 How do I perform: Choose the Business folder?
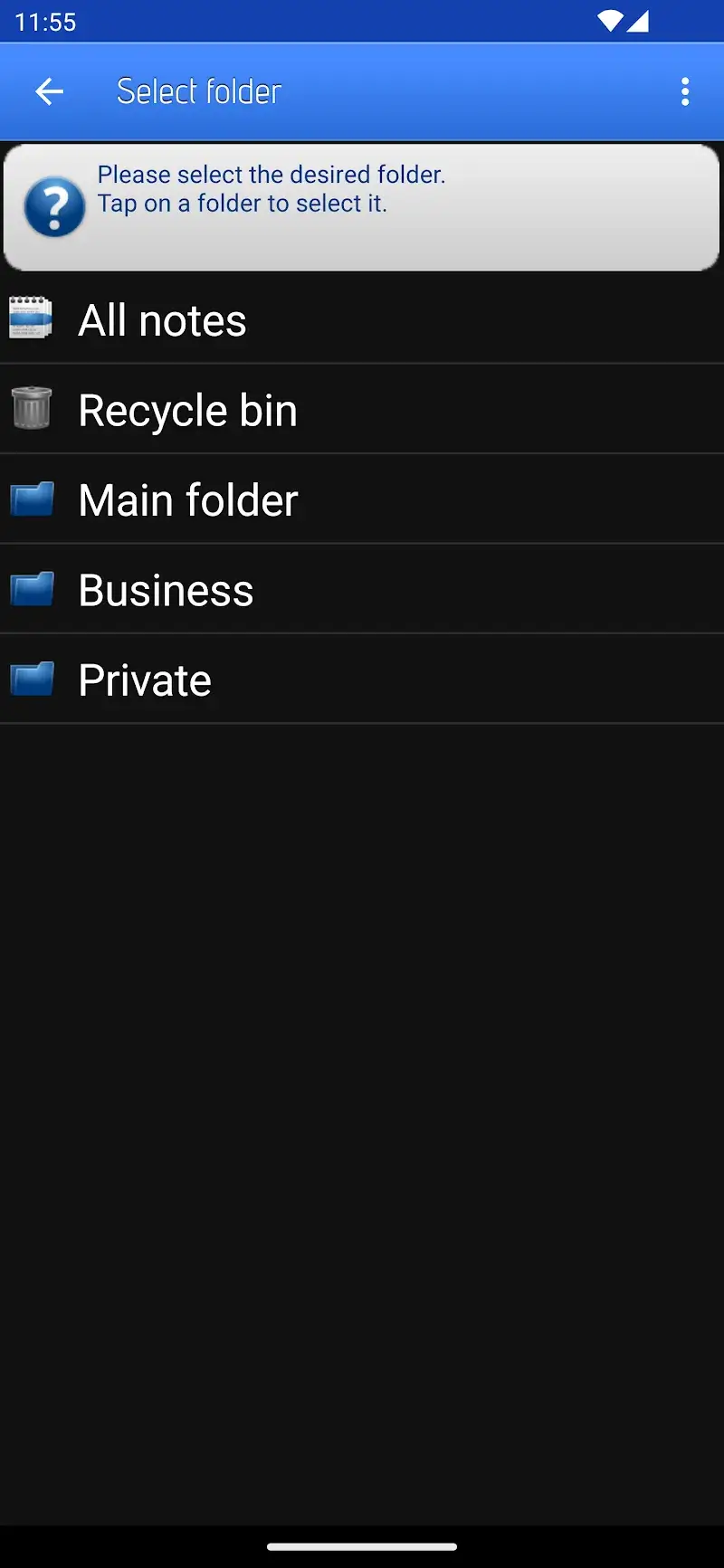(x=362, y=589)
